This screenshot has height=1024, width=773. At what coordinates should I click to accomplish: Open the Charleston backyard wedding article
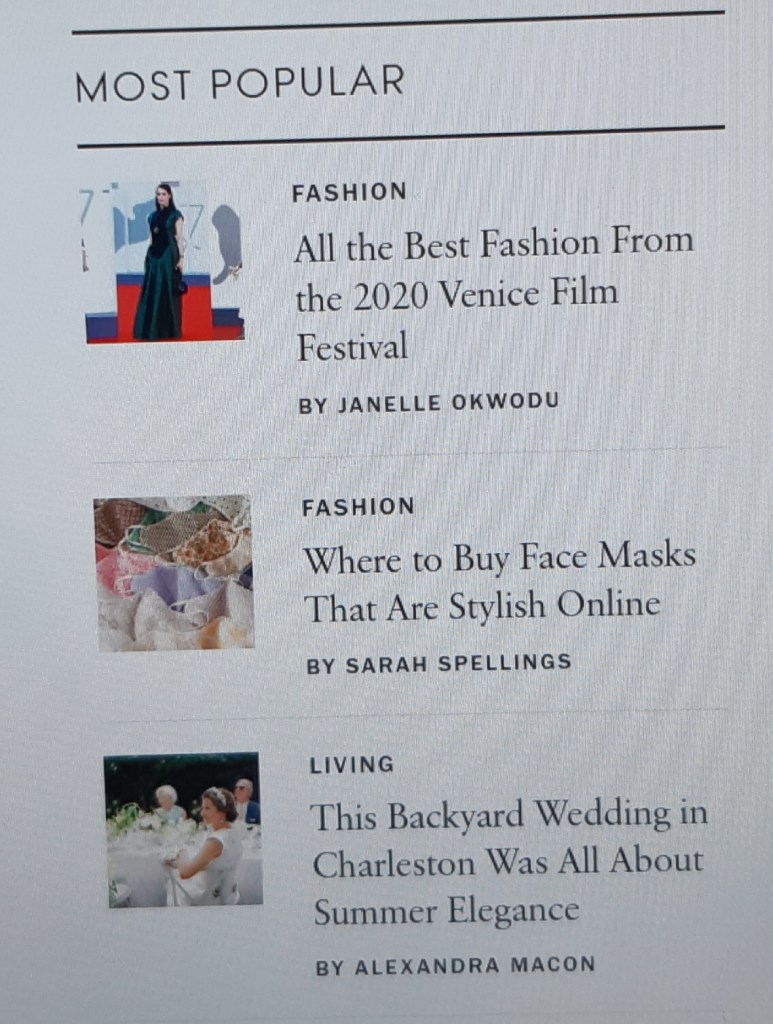point(508,862)
